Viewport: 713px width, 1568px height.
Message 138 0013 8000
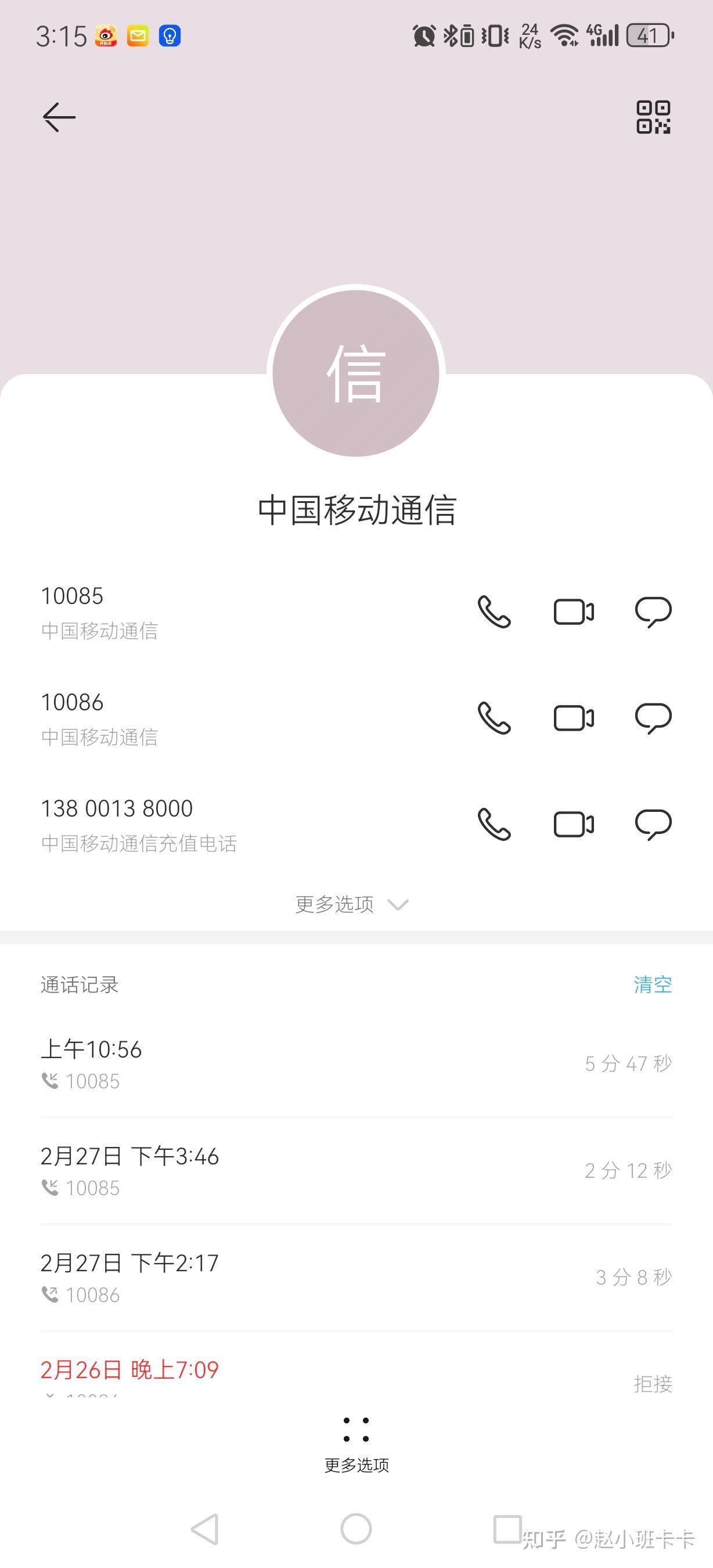pos(653,825)
